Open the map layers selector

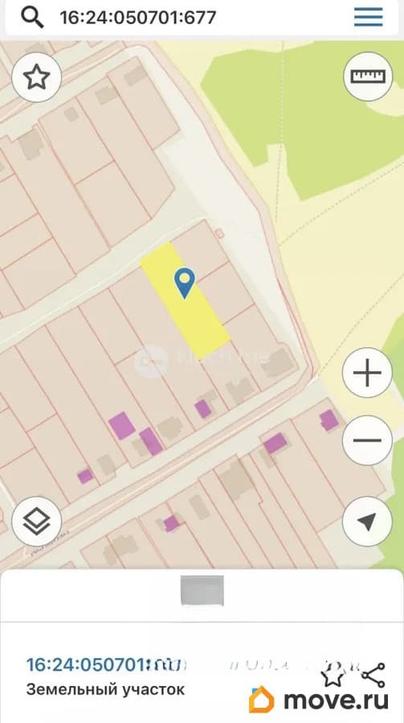pos(36,522)
